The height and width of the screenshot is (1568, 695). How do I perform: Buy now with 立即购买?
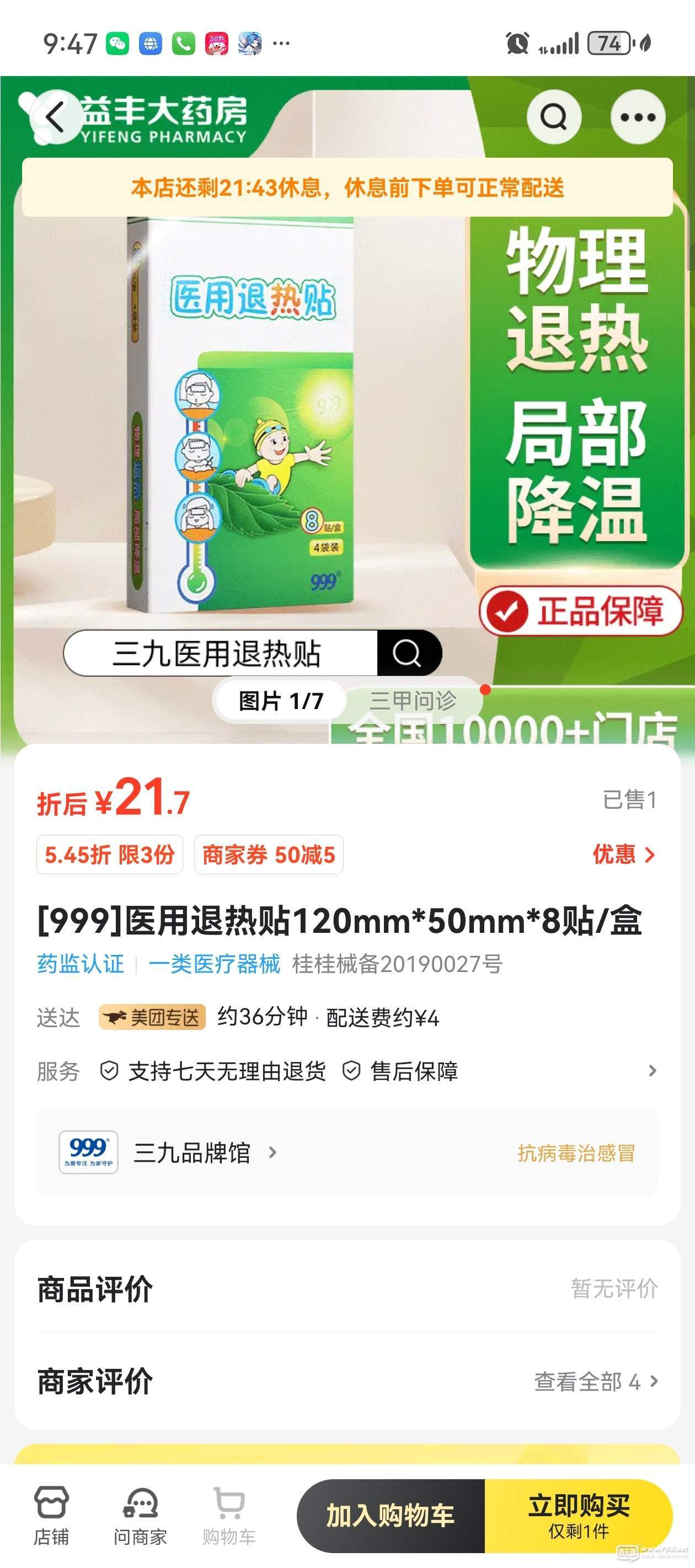pos(578,1515)
